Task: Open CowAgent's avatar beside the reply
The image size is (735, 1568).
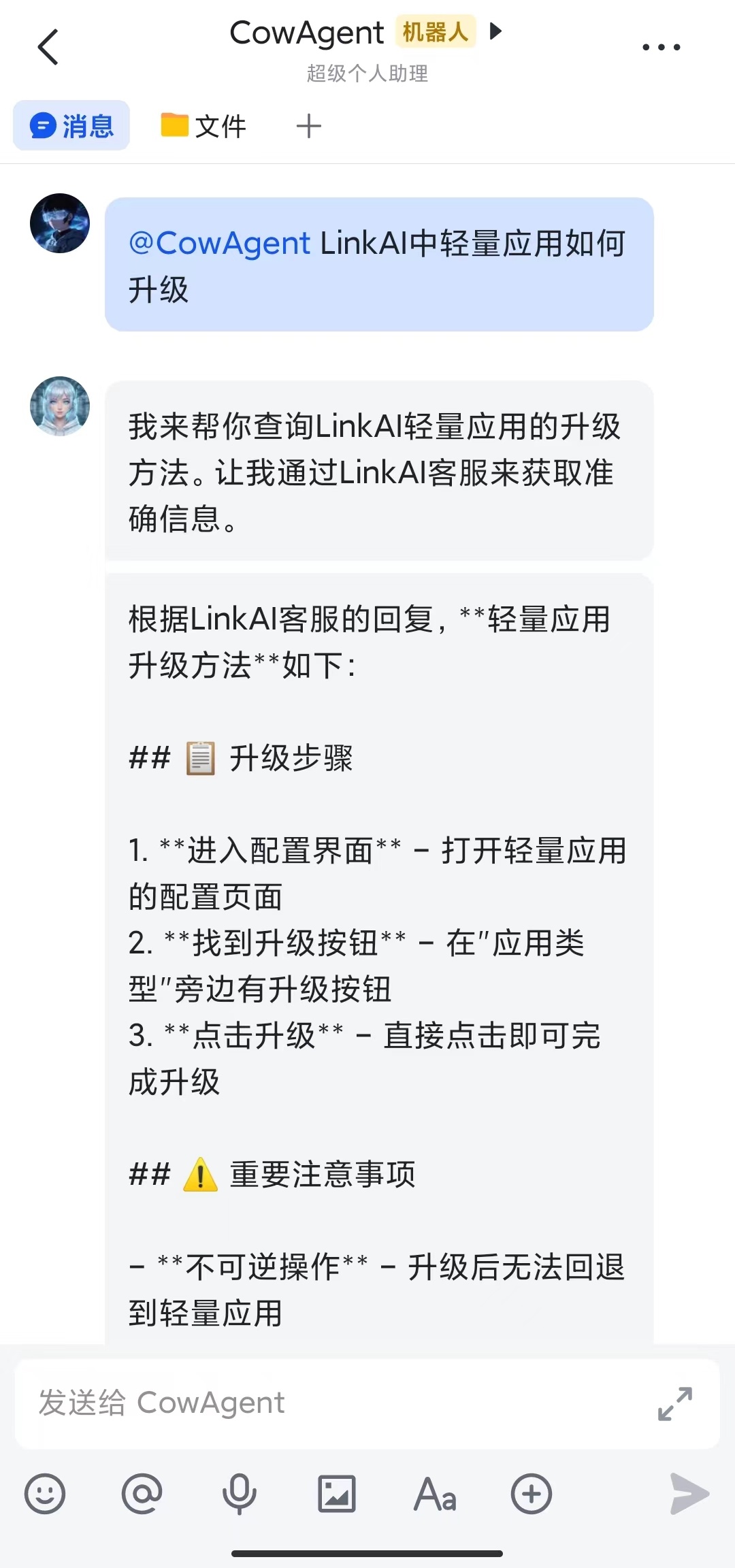Action: pyautogui.click(x=60, y=406)
